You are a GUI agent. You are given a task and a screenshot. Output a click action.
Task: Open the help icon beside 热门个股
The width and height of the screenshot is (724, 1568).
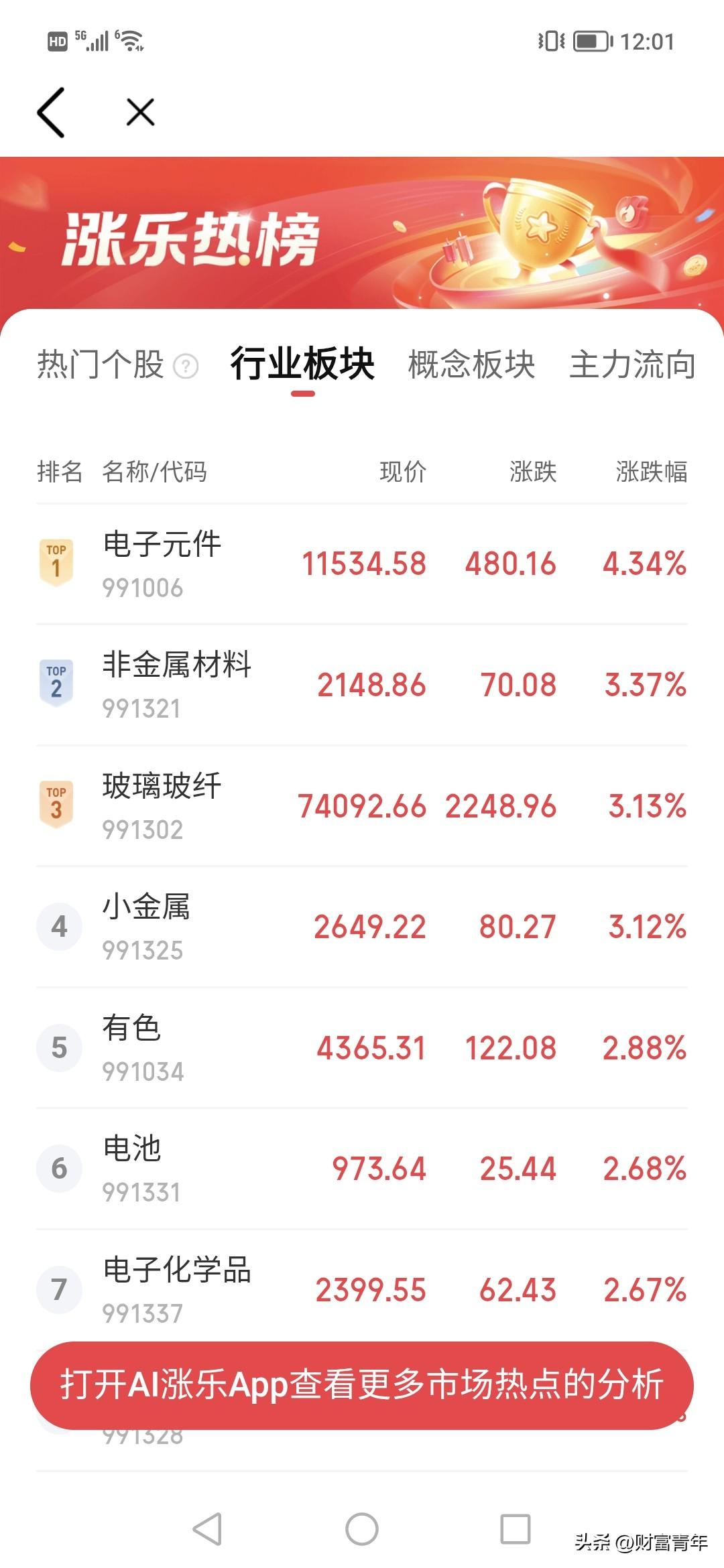pos(186,367)
